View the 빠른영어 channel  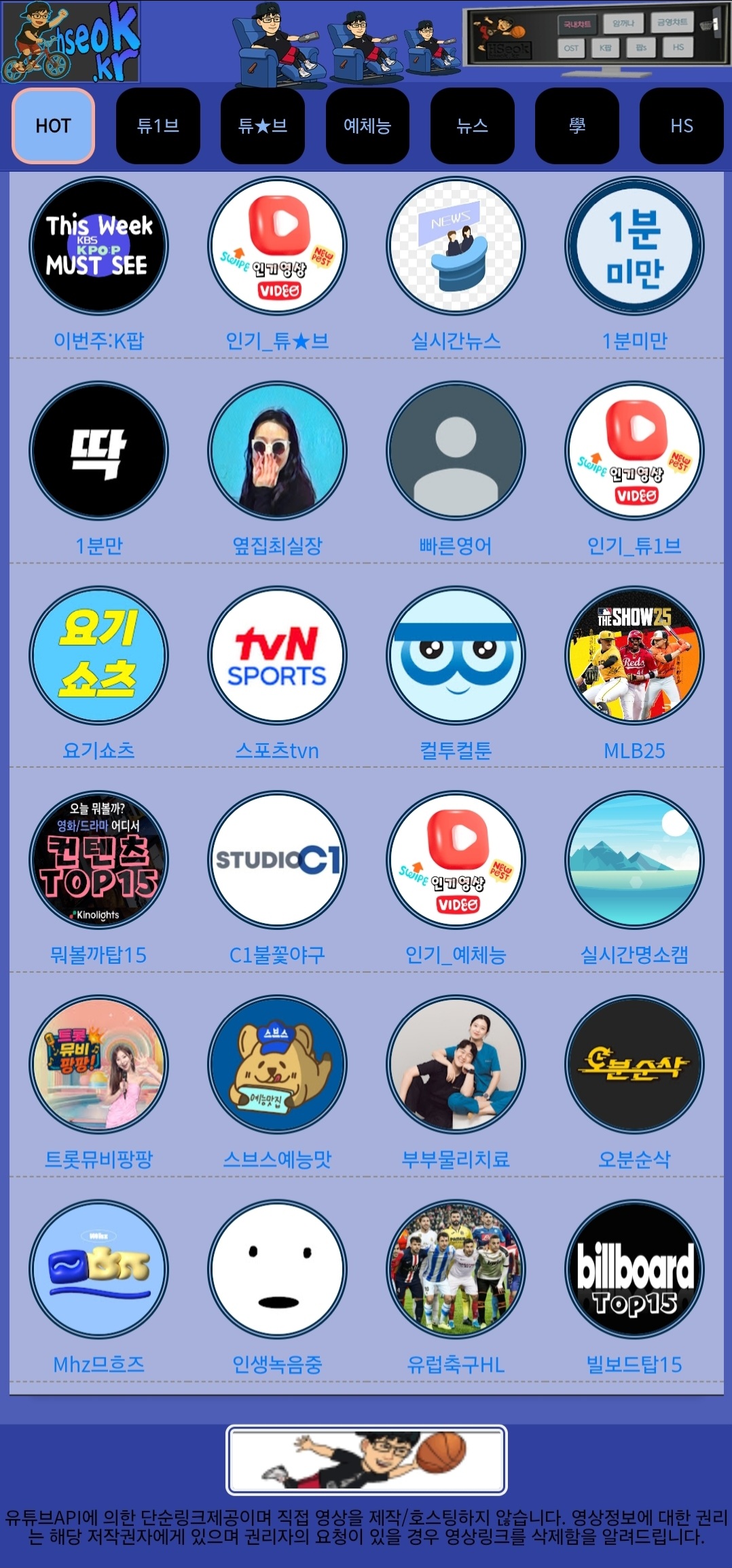tap(456, 451)
